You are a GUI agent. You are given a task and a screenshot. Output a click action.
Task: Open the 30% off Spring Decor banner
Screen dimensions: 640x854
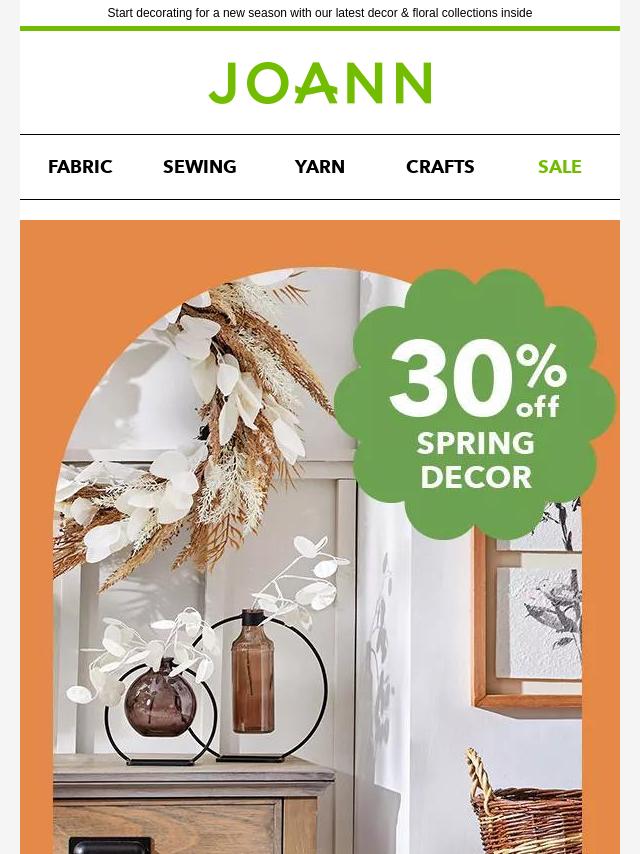click(x=320, y=540)
